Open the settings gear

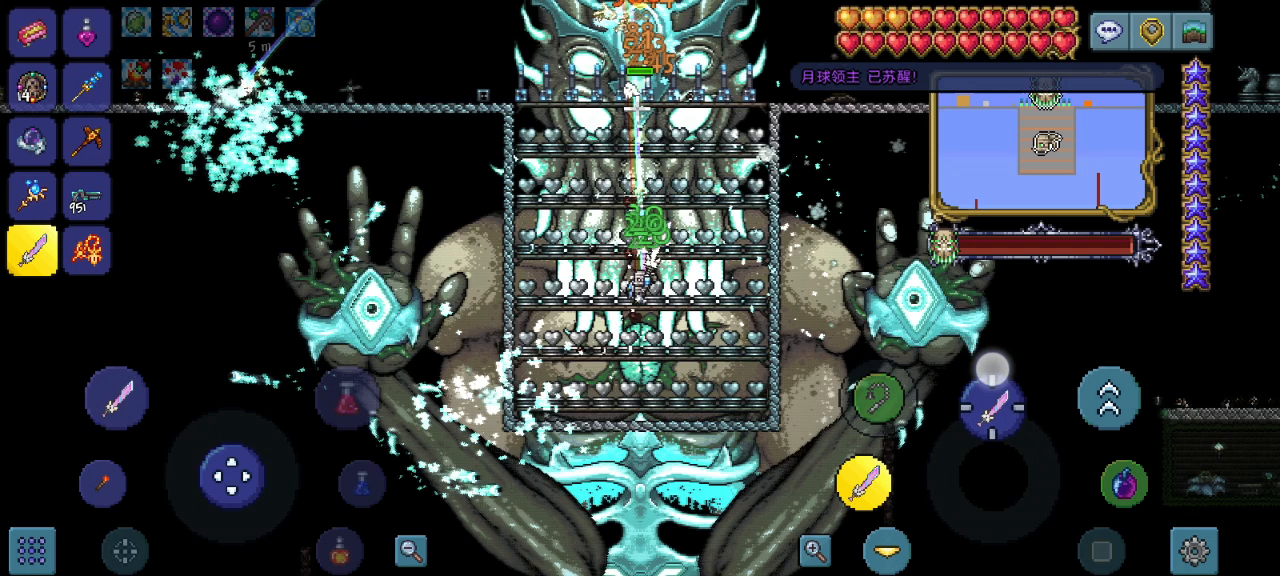(x=1194, y=550)
